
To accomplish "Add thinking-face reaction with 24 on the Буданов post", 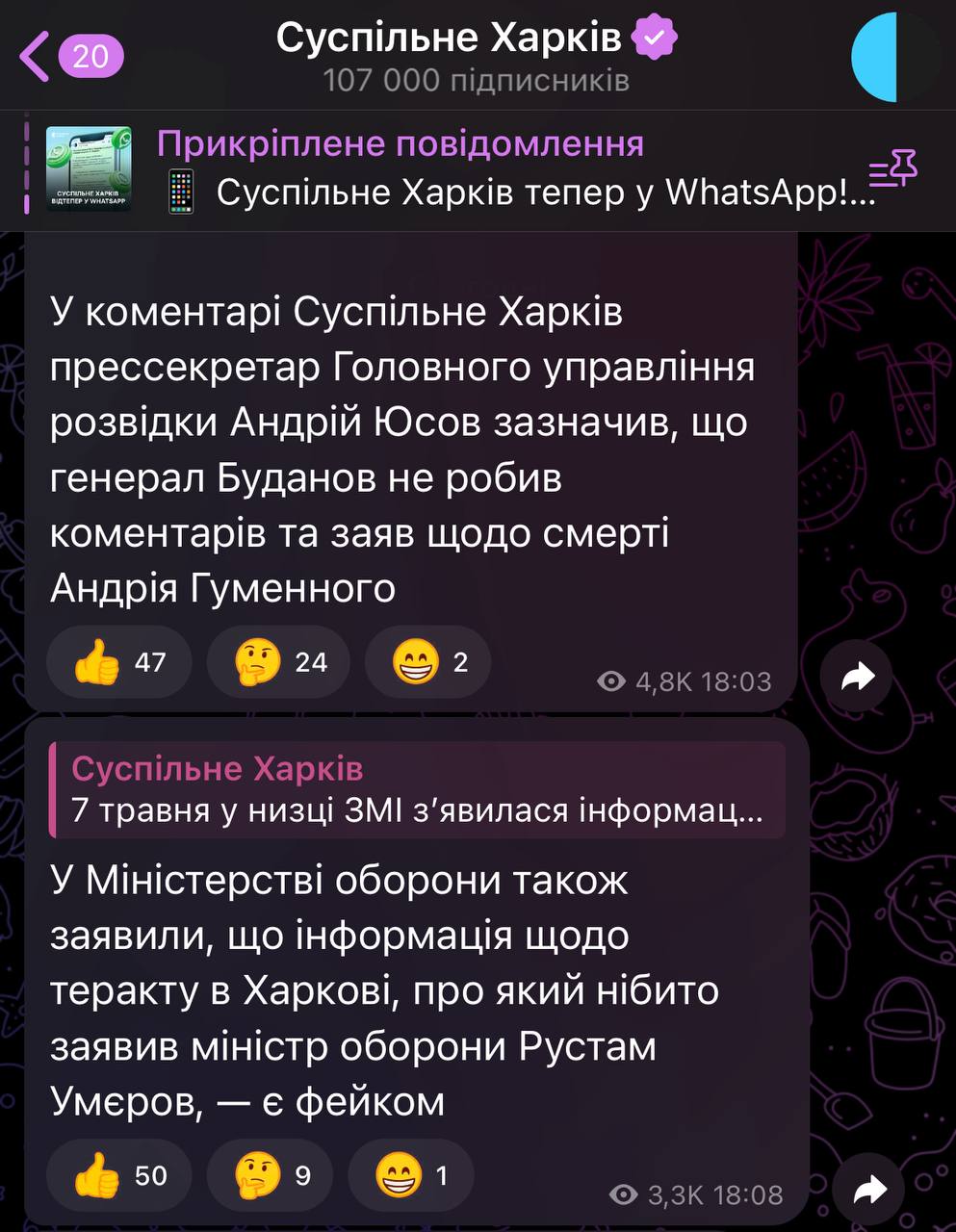I will pos(279,662).
